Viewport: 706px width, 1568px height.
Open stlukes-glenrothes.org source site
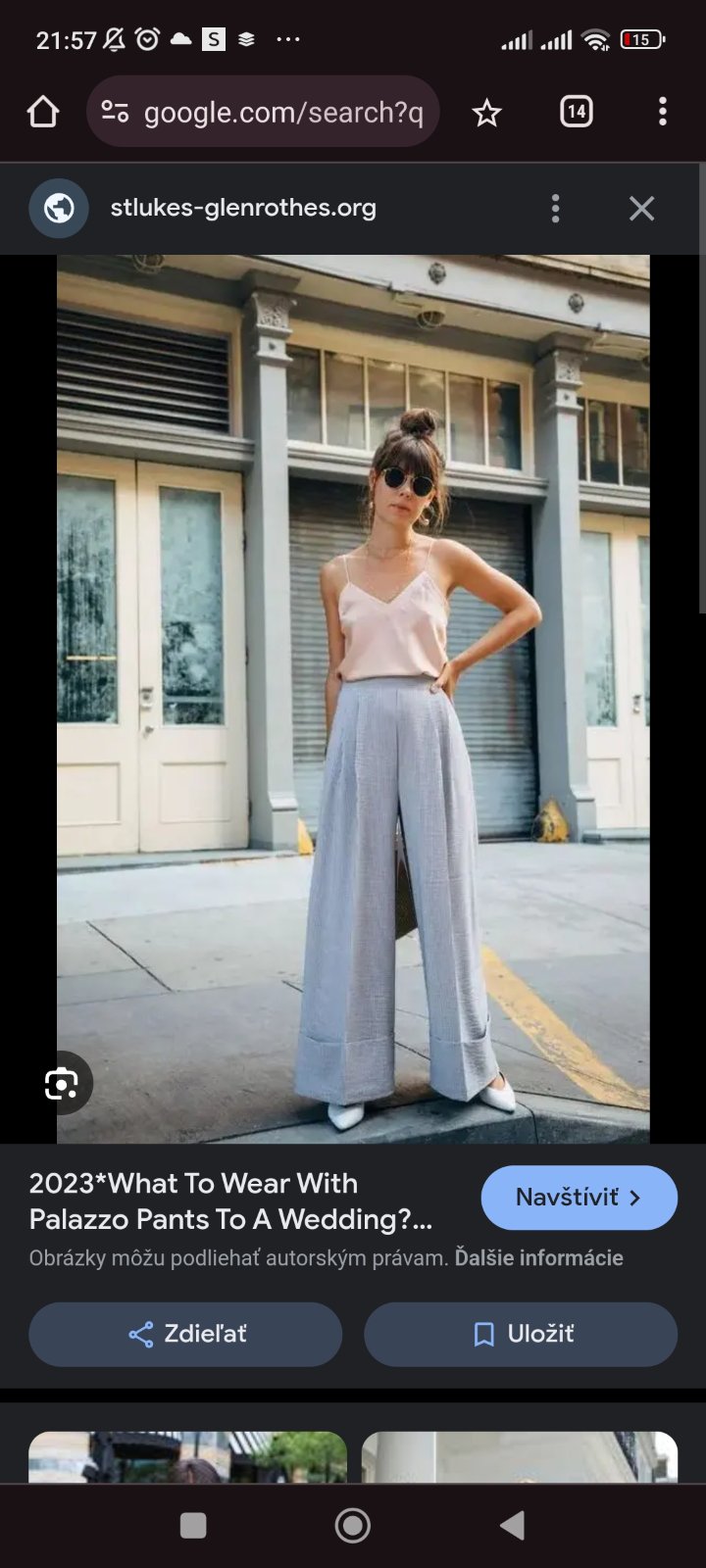[x=243, y=208]
